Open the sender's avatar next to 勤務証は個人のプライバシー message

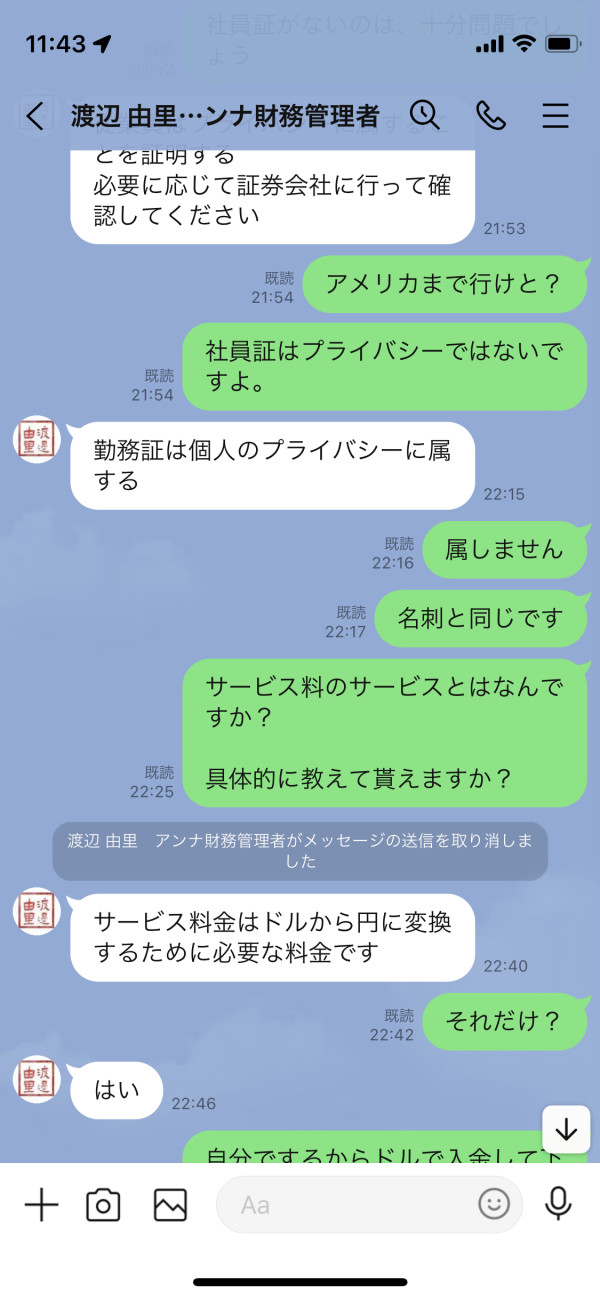click(x=38, y=440)
